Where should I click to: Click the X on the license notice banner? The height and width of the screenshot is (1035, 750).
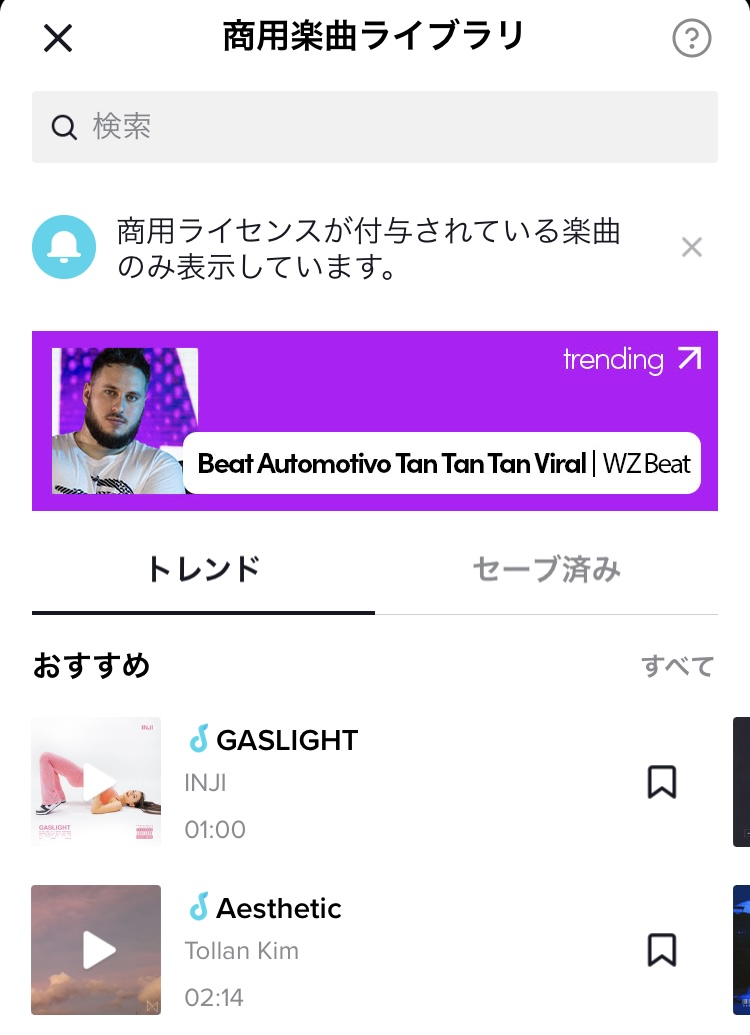[x=691, y=246]
